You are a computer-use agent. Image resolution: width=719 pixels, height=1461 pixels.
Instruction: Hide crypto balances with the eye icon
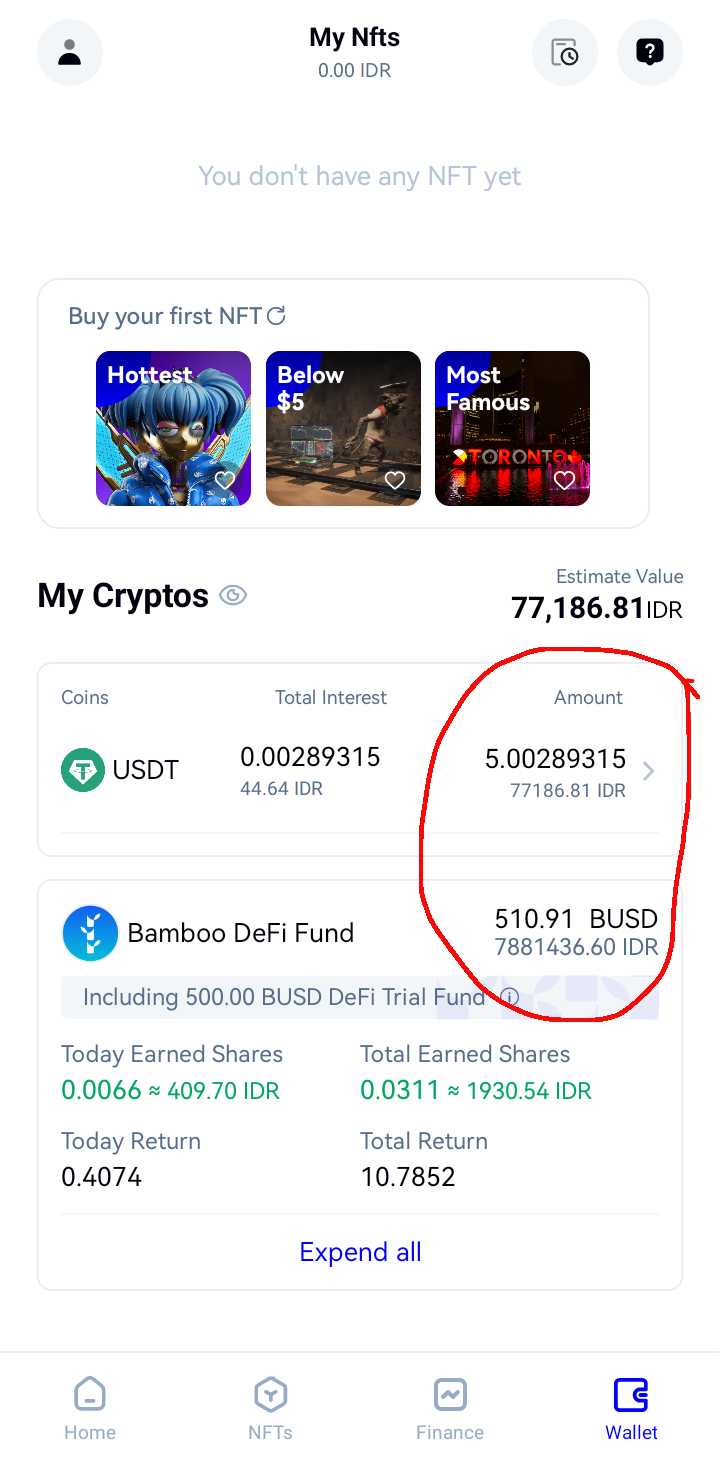[233, 596]
